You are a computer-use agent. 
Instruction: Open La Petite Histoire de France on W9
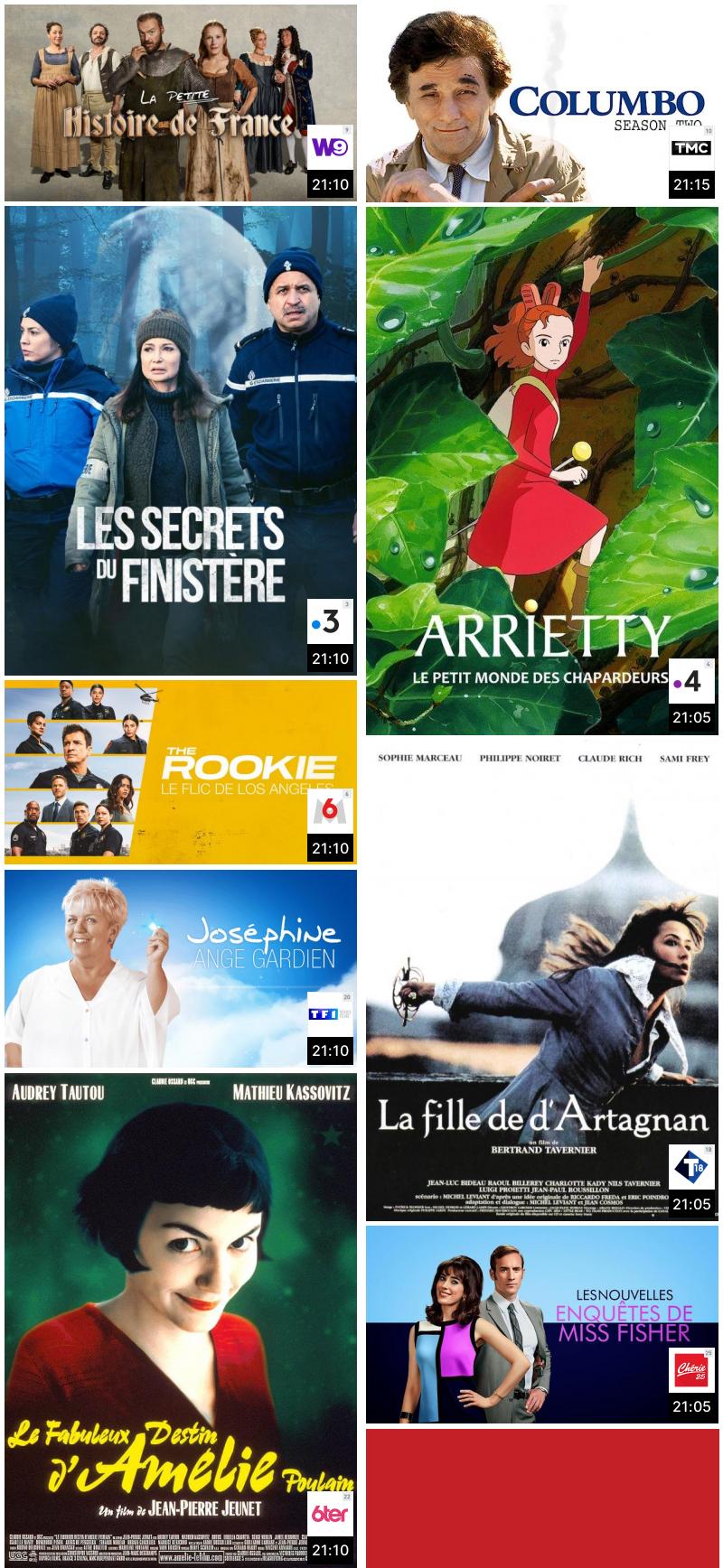pos(181,102)
